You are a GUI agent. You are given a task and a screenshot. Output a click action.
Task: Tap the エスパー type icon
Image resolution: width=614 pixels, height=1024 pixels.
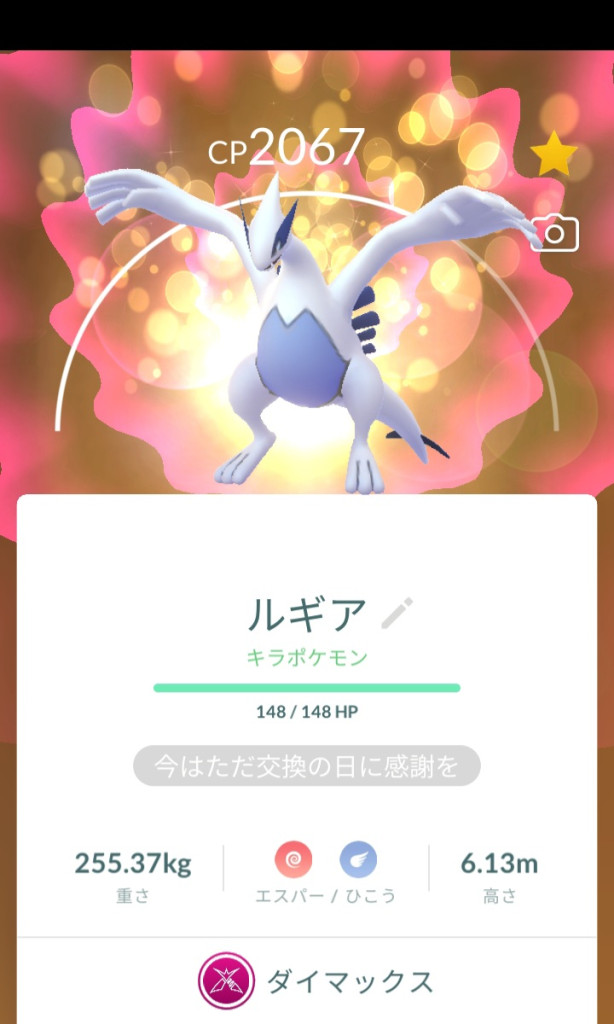point(293,859)
